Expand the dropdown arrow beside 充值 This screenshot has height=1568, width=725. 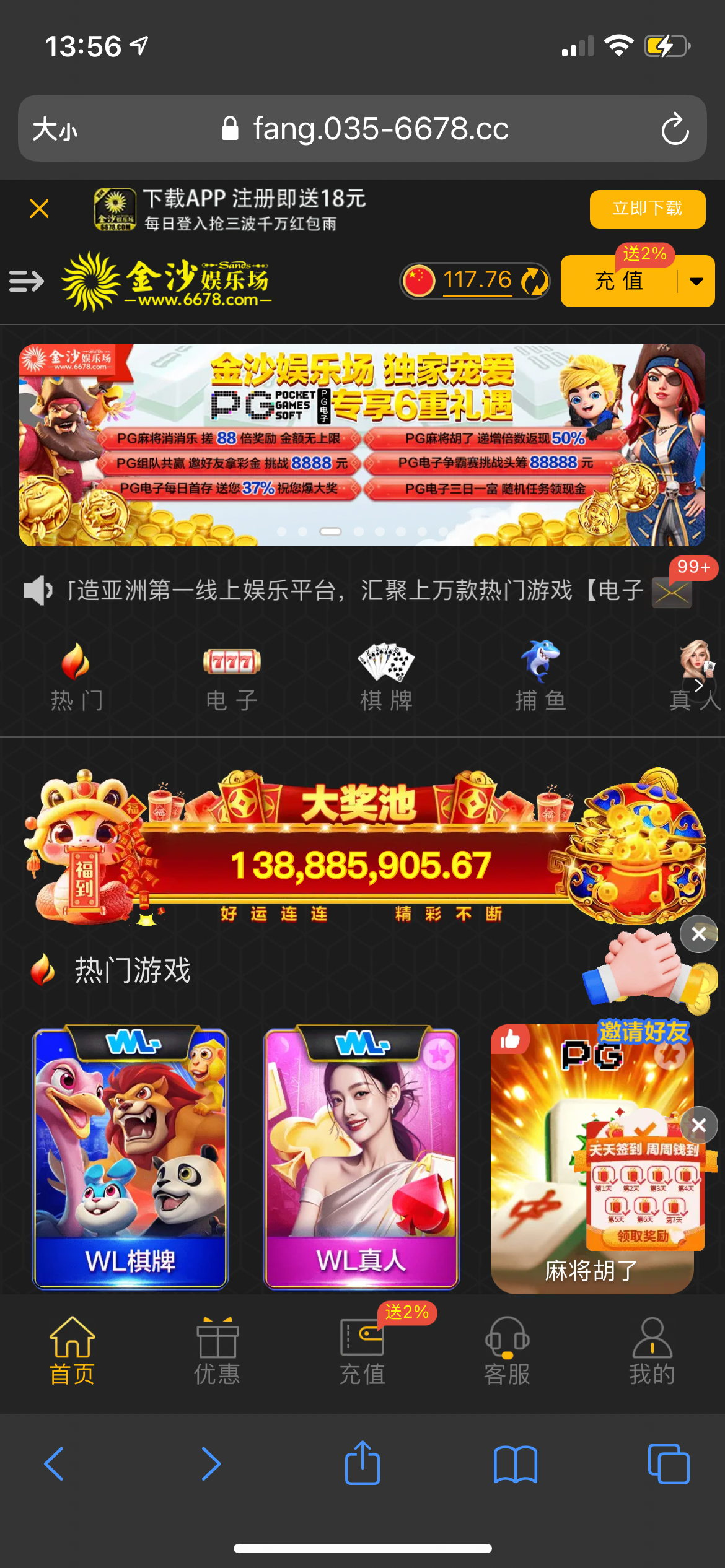click(696, 282)
